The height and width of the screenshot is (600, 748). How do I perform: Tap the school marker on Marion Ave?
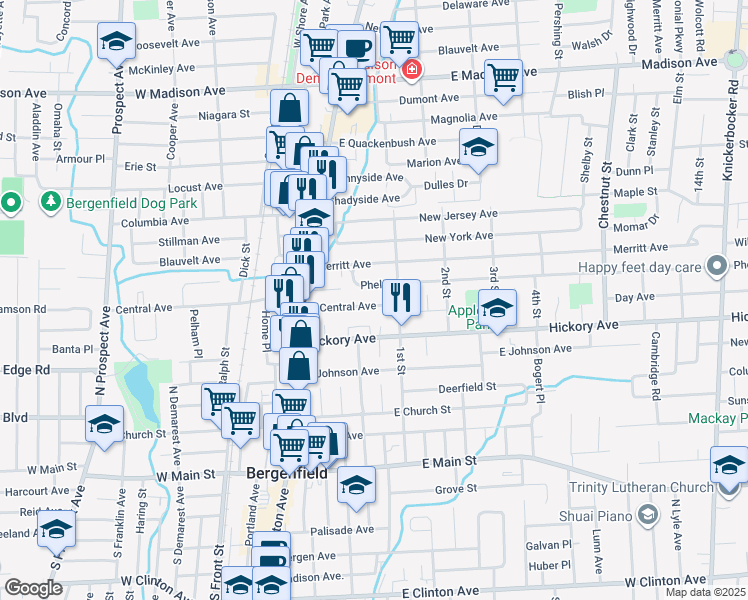(478, 148)
